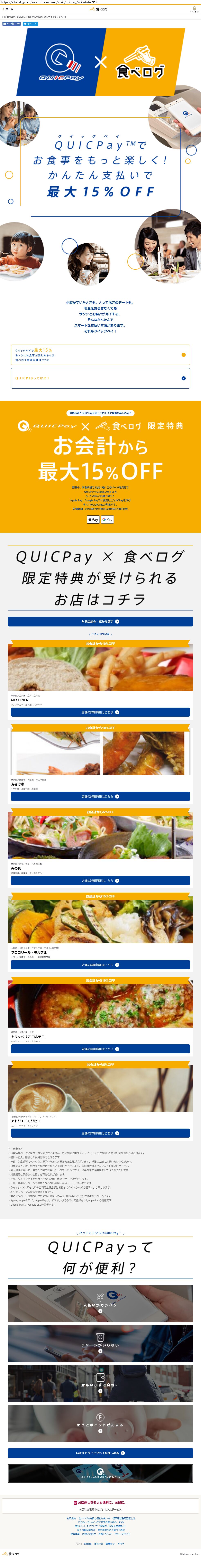This screenshot has height=1568, width=201.
Task: View store details for トリッペリア コルテロ
Action: click(x=100, y=1049)
